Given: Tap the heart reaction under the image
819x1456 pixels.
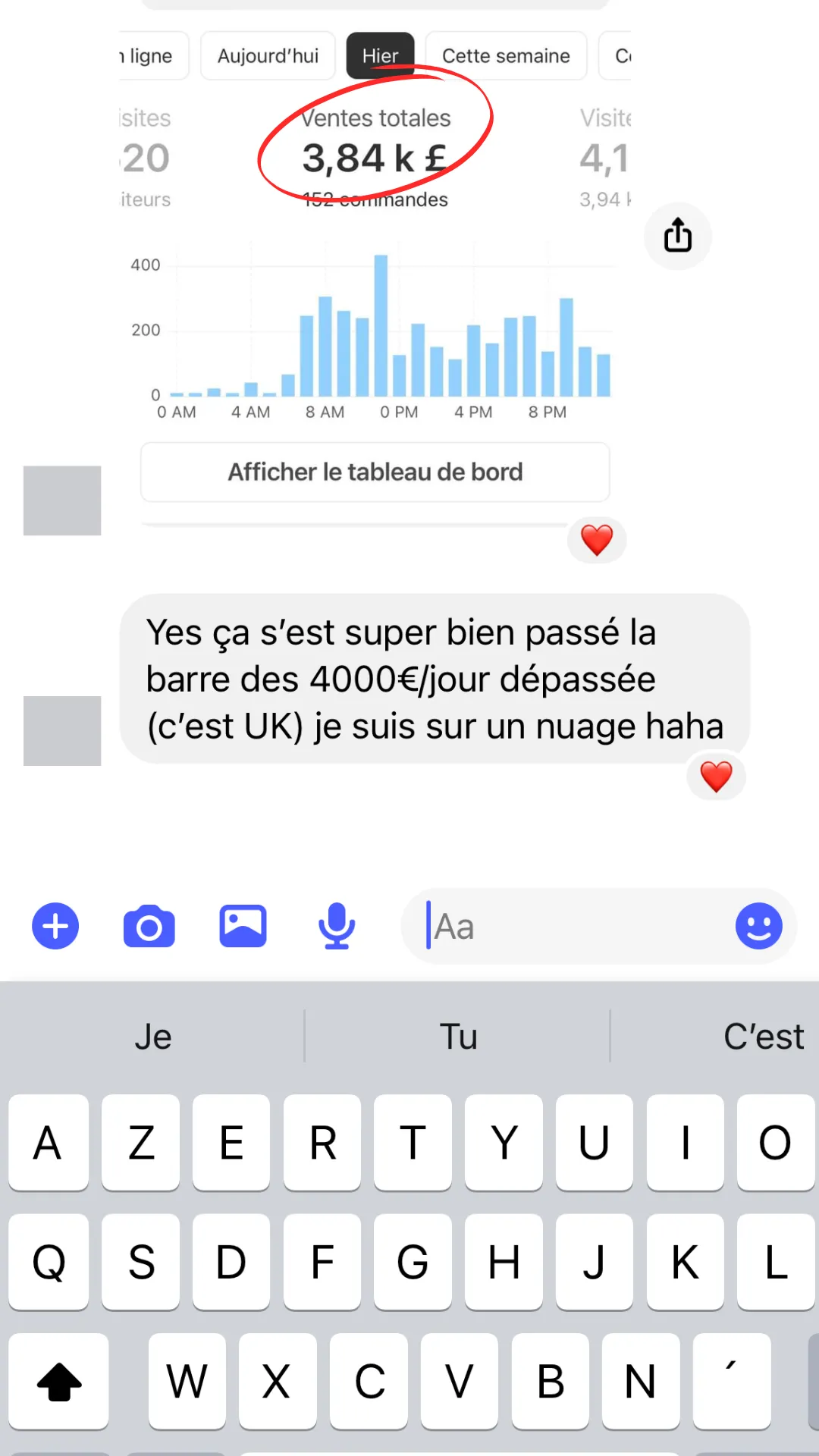Looking at the screenshot, I should click(x=597, y=540).
